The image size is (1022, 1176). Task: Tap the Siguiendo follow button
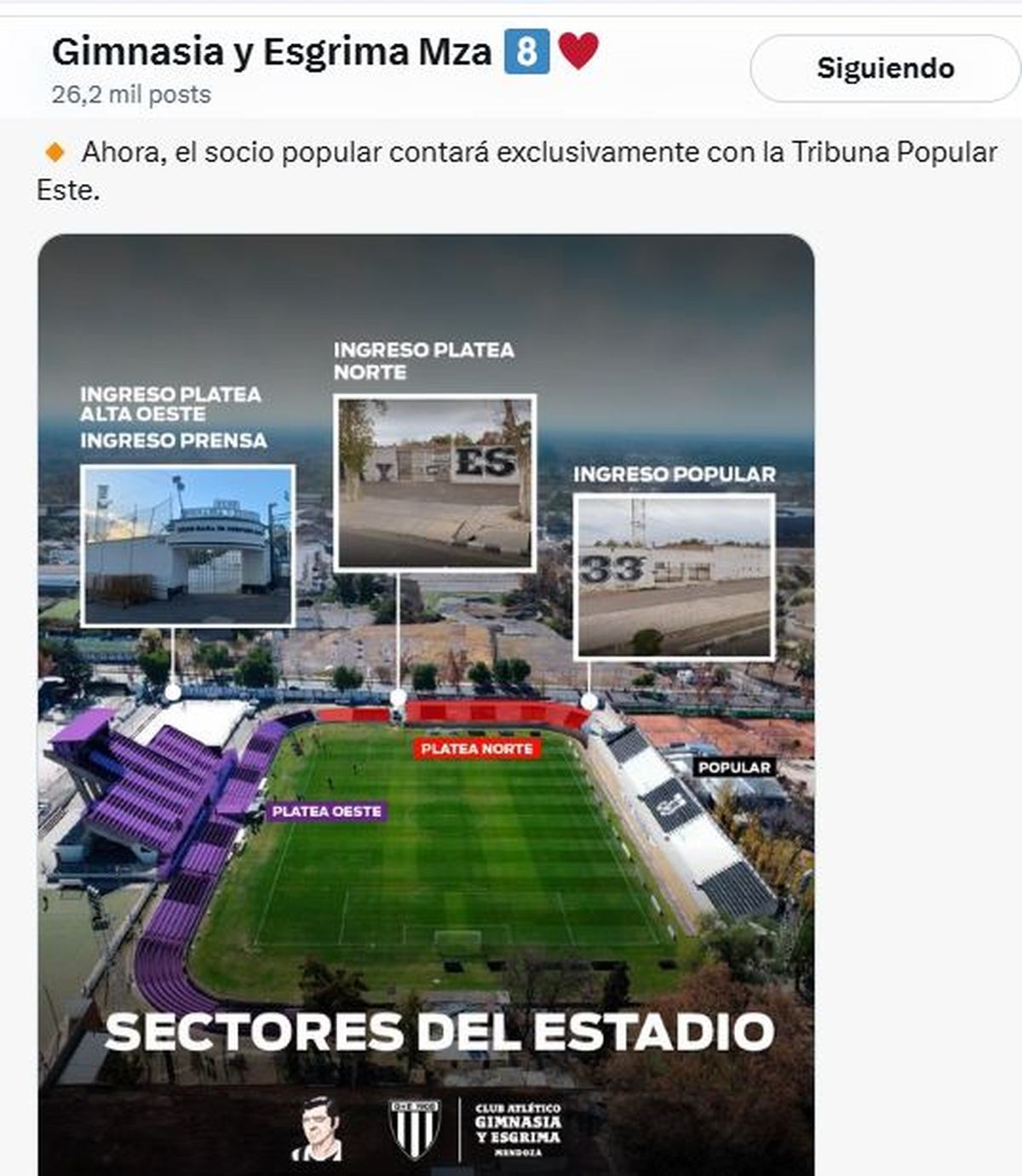pos(885,68)
